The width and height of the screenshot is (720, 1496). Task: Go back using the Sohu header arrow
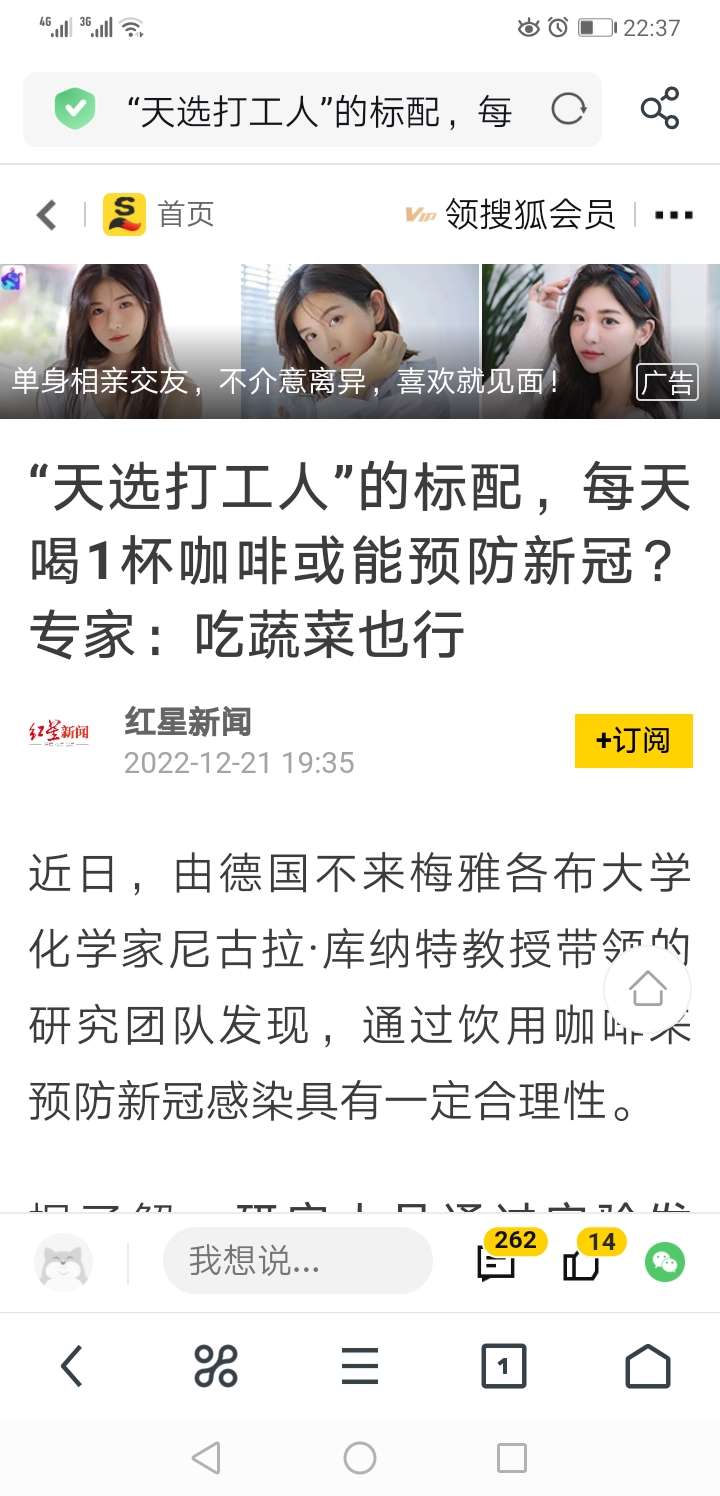point(47,214)
